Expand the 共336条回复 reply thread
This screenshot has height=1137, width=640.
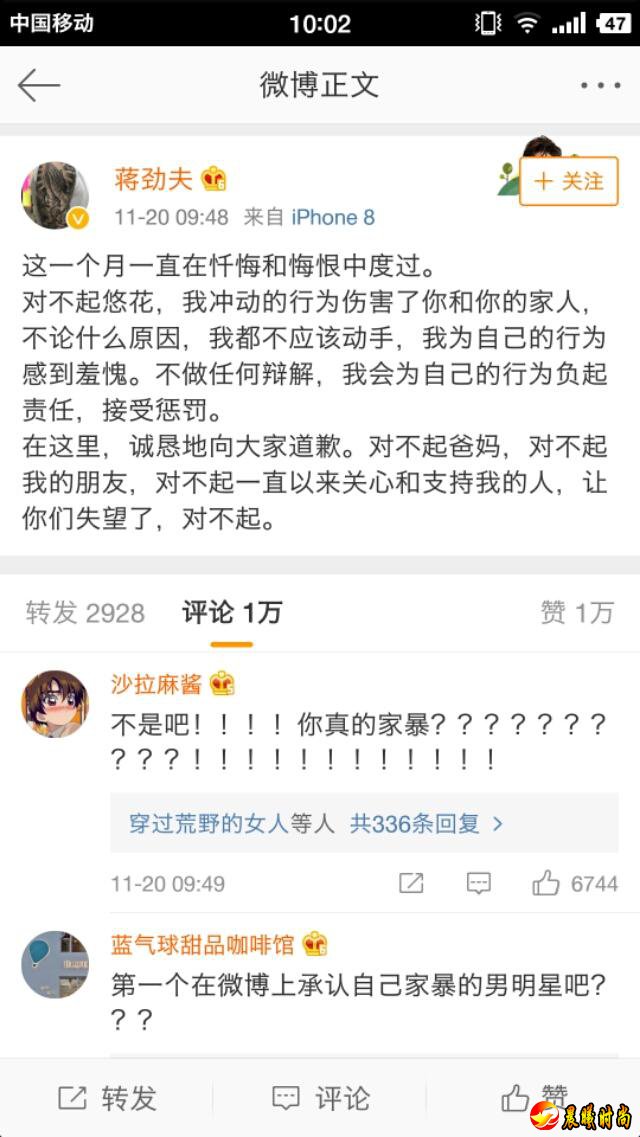[x=425, y=824]
